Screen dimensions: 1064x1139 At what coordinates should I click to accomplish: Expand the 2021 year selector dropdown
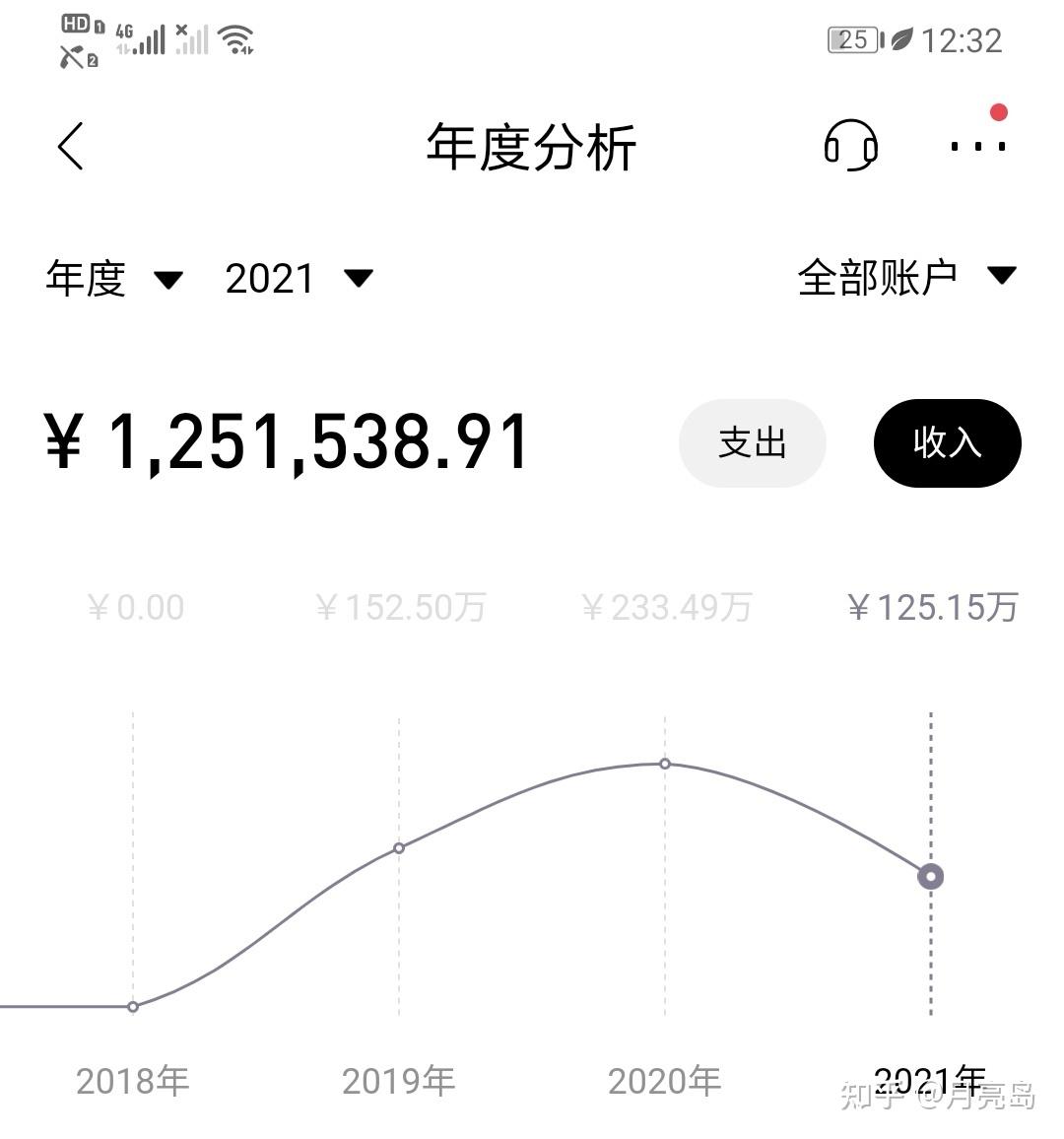point(296,279)
